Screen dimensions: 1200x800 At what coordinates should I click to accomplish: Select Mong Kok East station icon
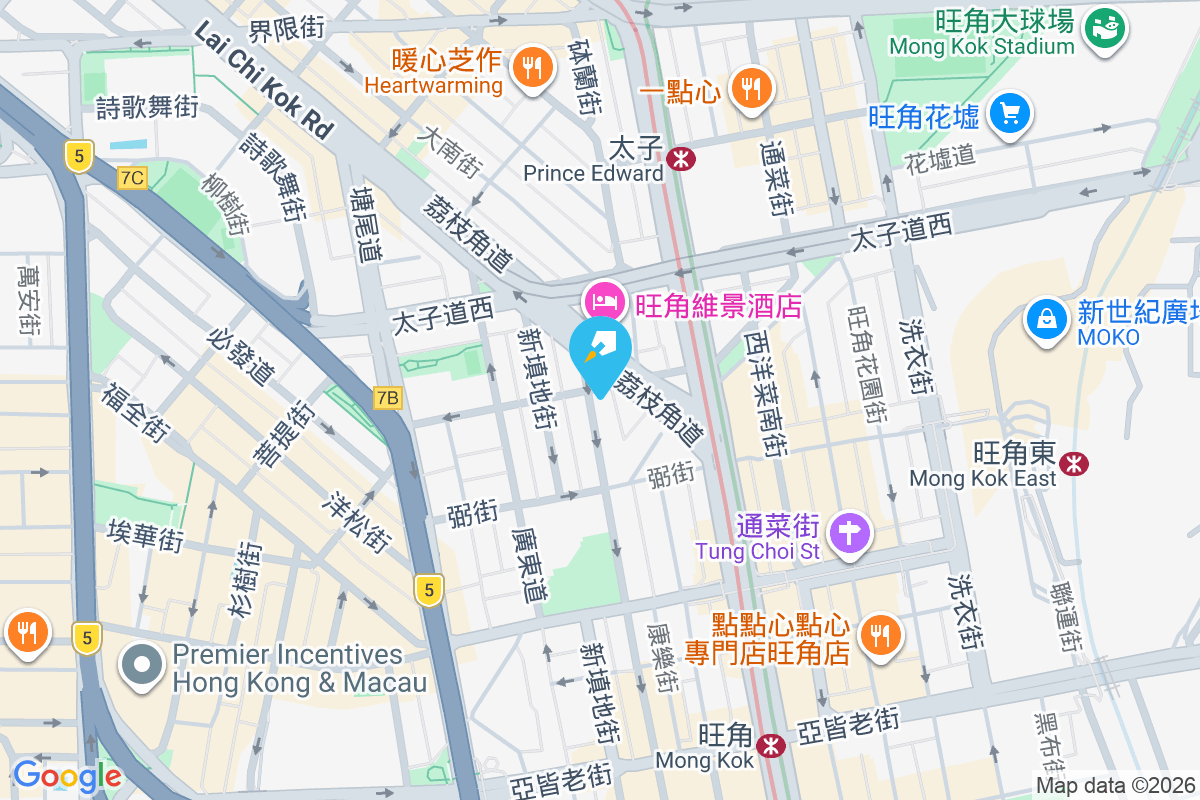(1075, 464)
